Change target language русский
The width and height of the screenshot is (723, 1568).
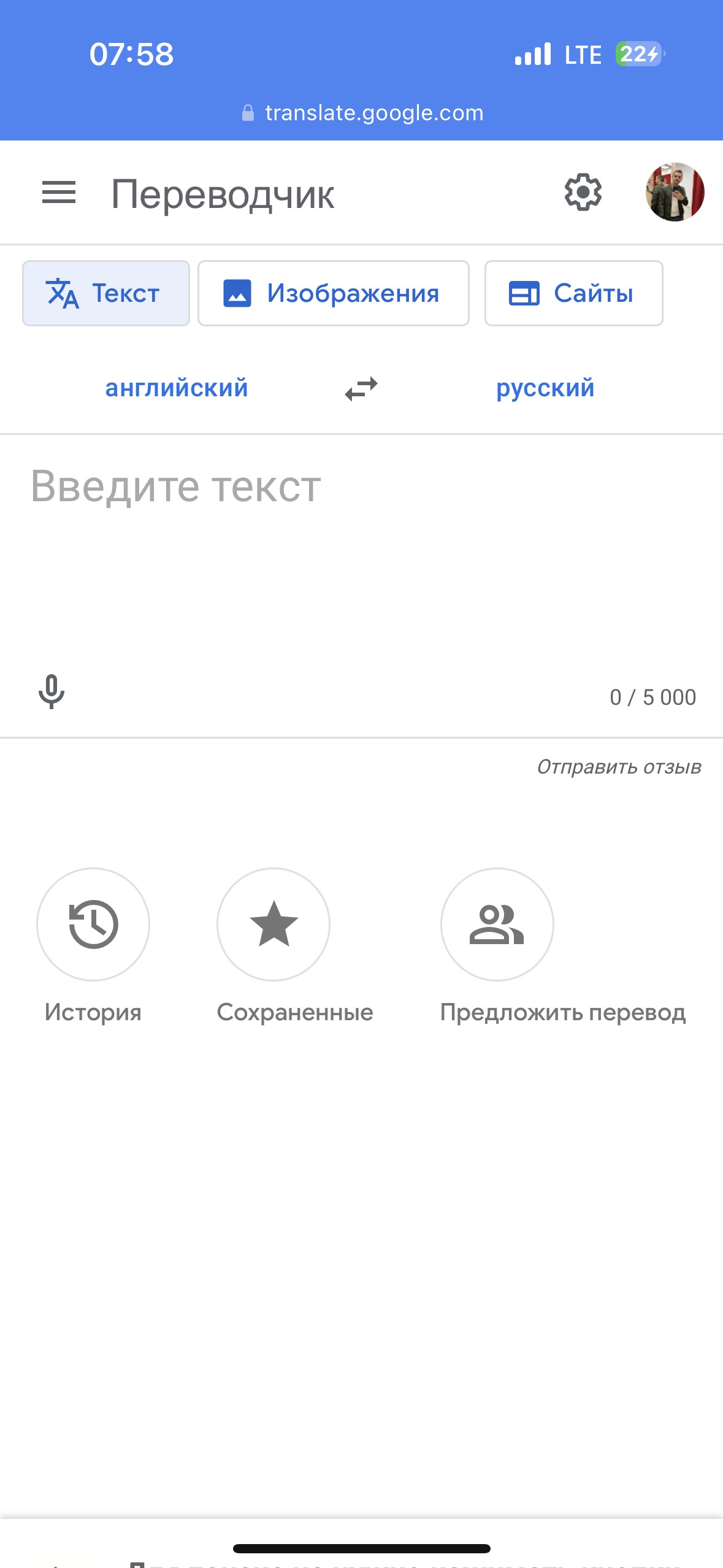(x=545, y=388)
